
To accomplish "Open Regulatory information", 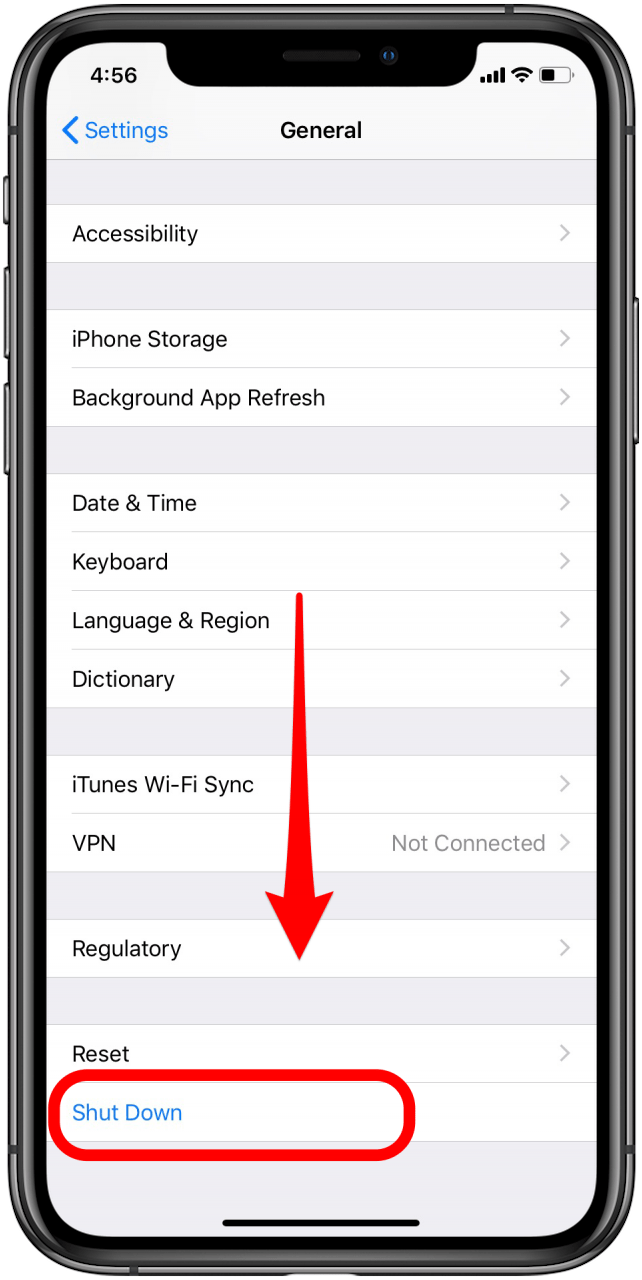I will [x=321, y=949].
